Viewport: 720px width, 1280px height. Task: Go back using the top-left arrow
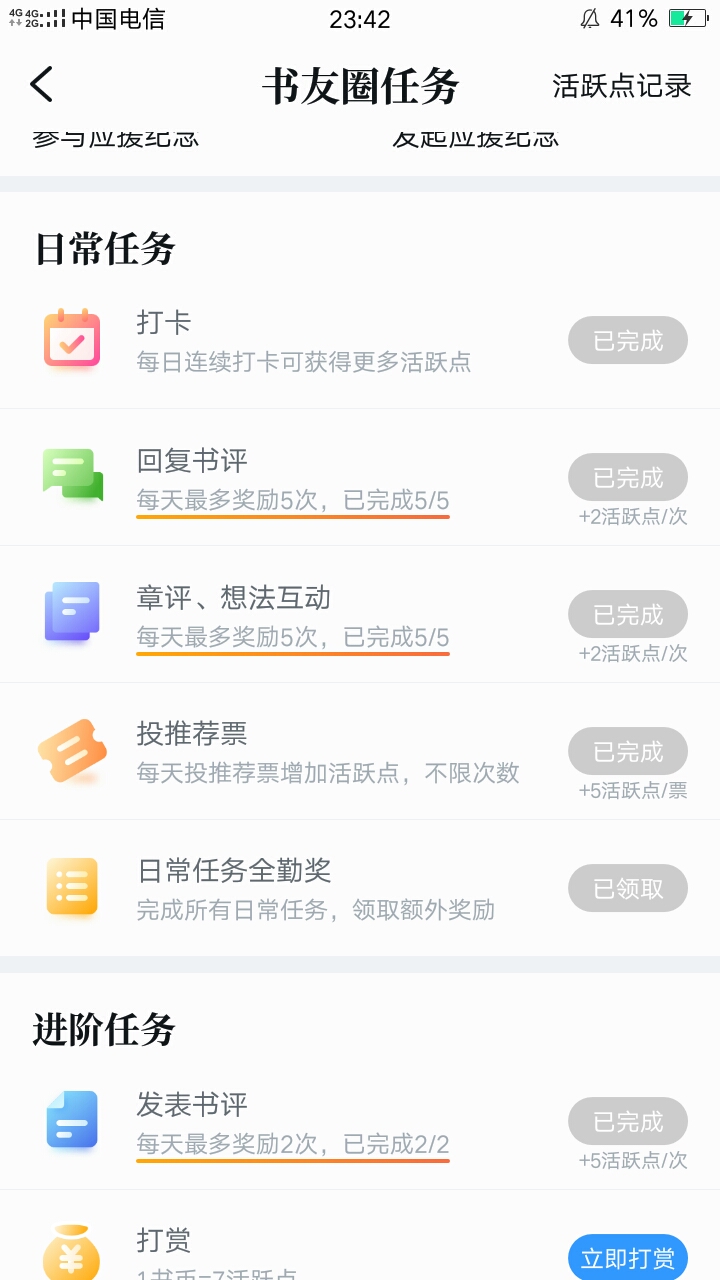coord(41,85)
